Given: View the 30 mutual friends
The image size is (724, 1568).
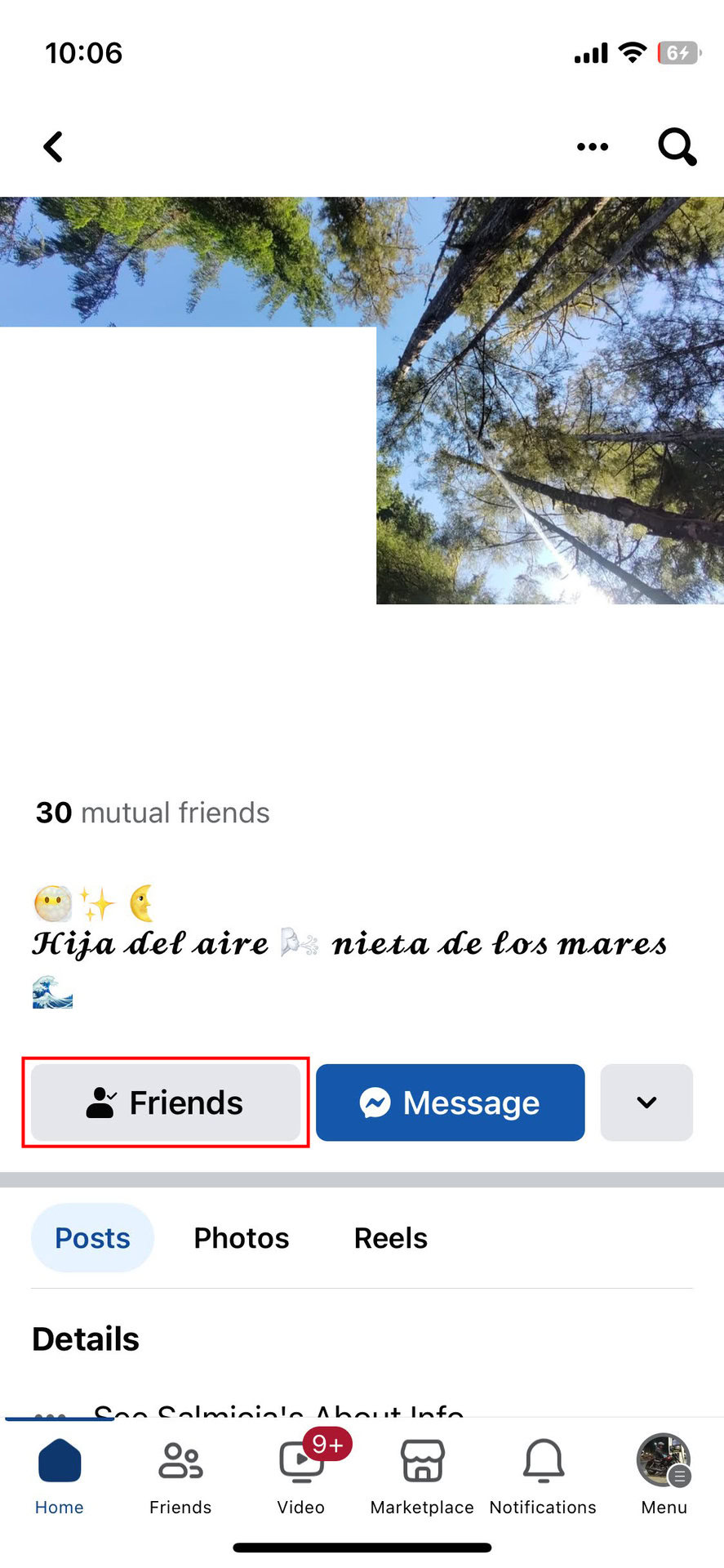Looking at the screenshot, I should (153, 813).
